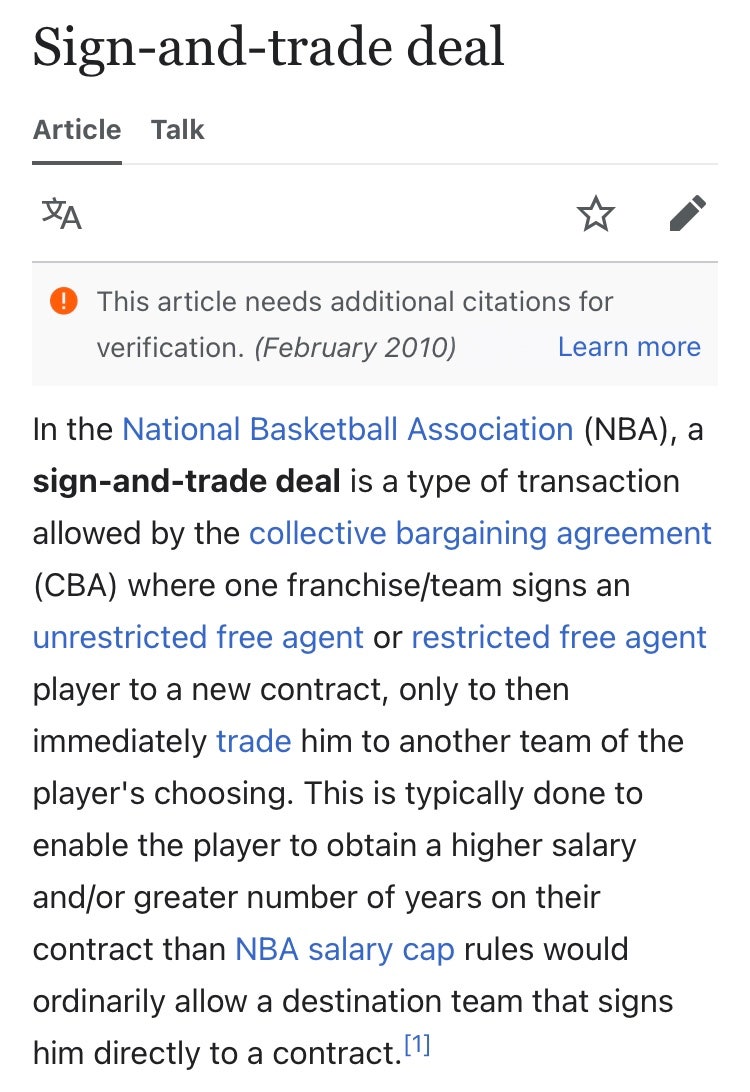Click the orange warning icon in the banner

63,299
